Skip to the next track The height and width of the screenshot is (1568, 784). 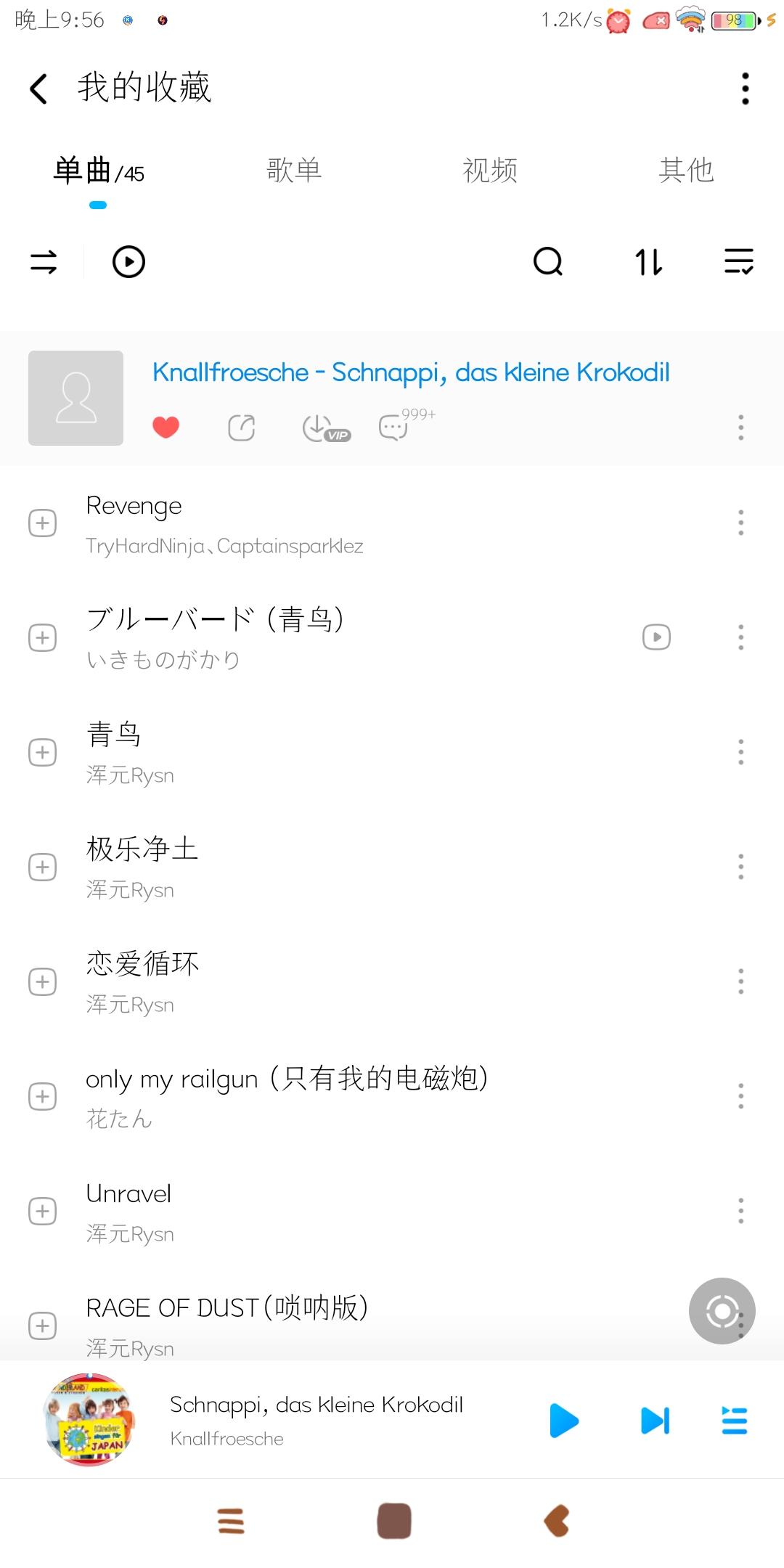[x=655, y=1421]
